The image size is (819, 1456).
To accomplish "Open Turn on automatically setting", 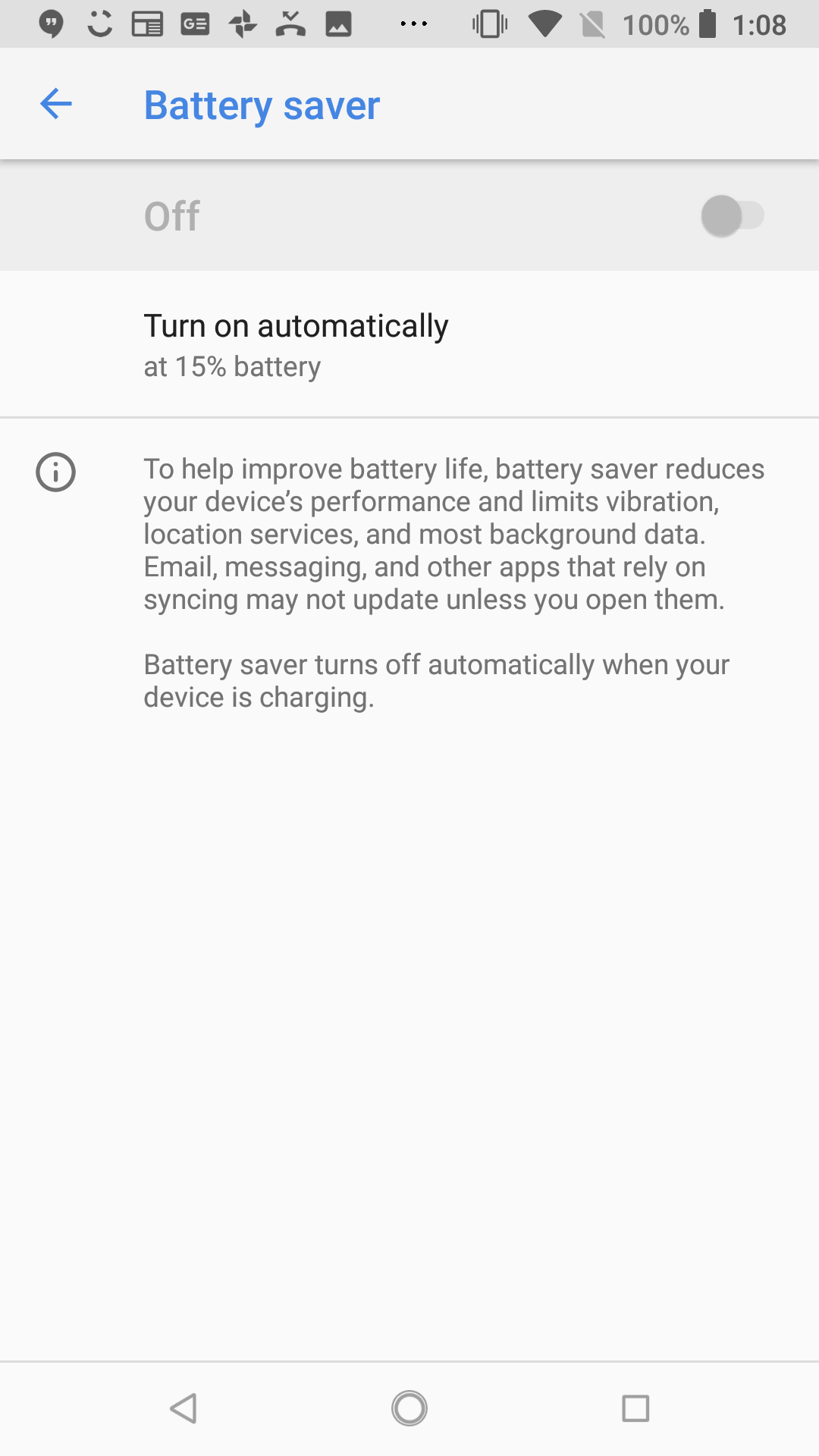I will click(x=409, y=344).
